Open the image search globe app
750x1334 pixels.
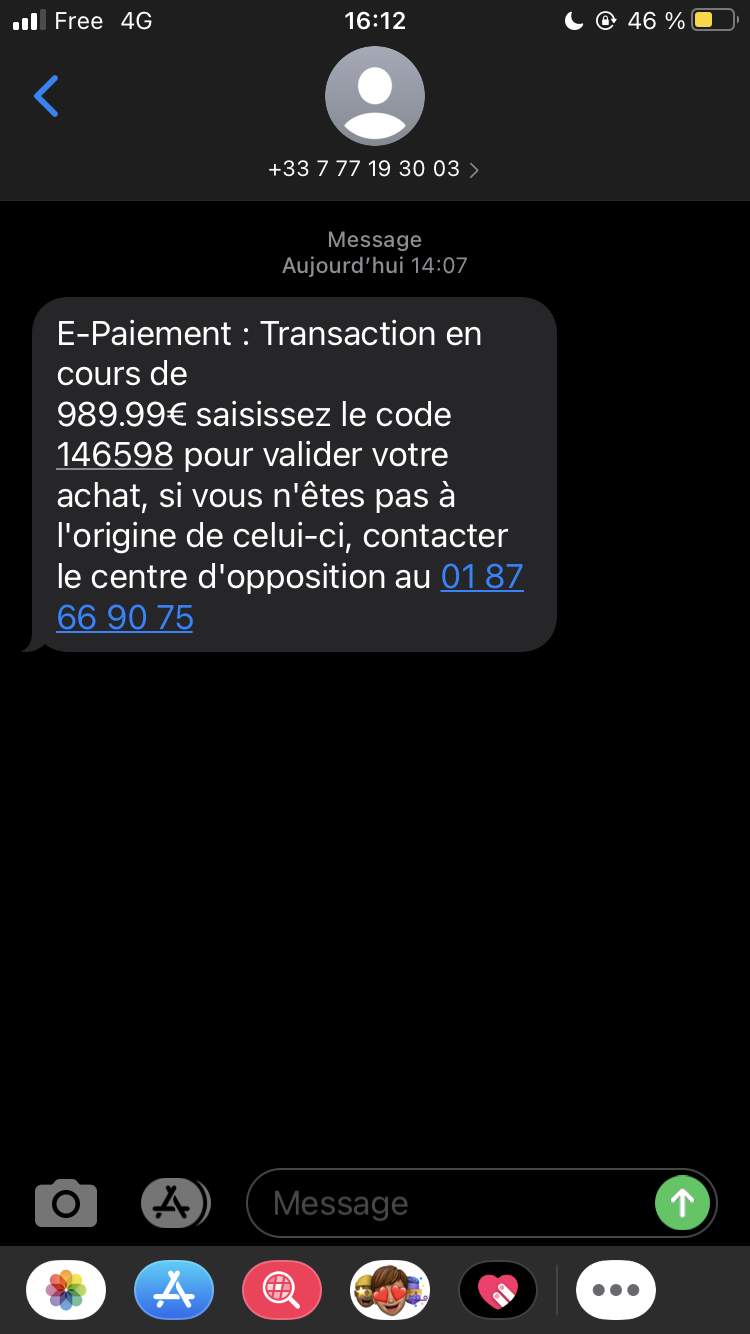(x=282, y=1290)
